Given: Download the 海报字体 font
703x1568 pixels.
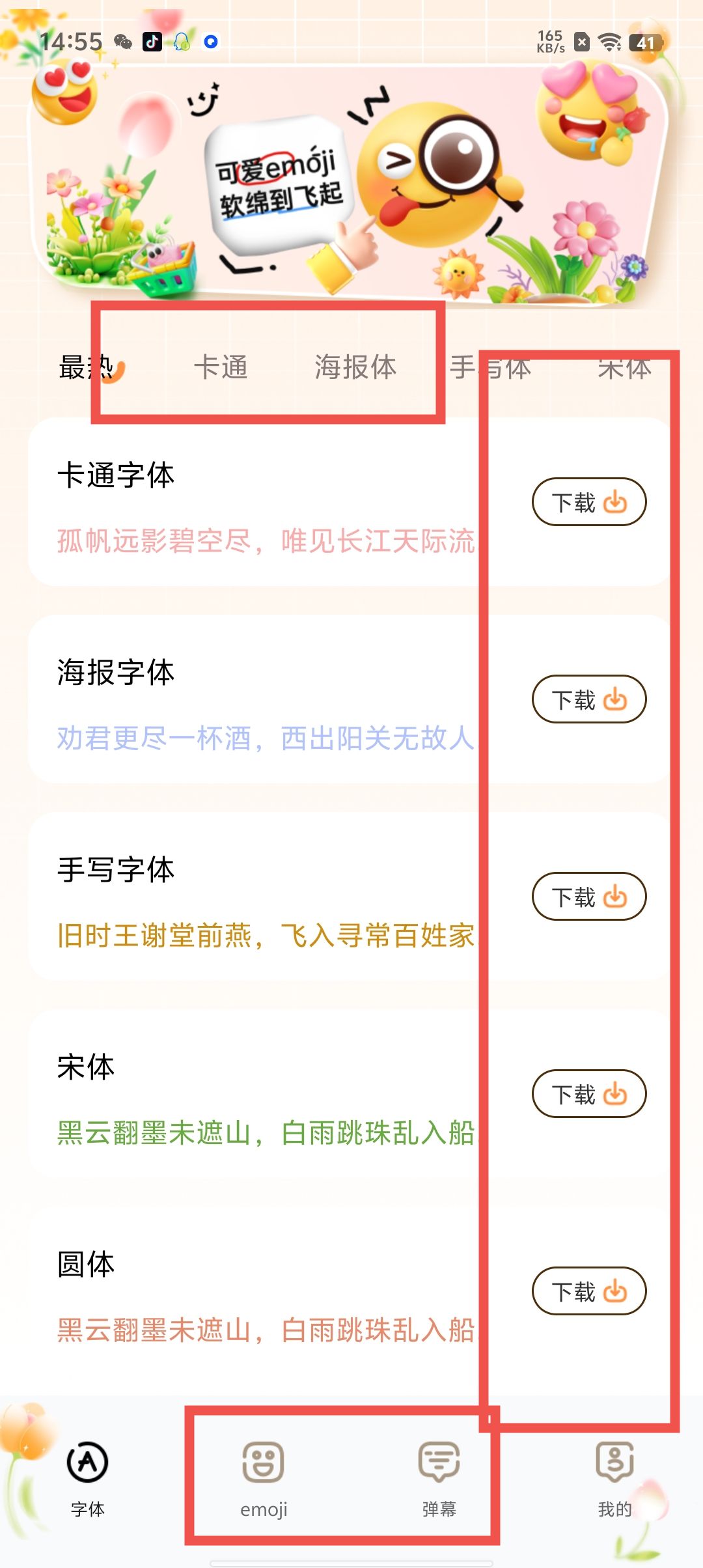Looking at the screenshot, I should (x=589, y=699).
